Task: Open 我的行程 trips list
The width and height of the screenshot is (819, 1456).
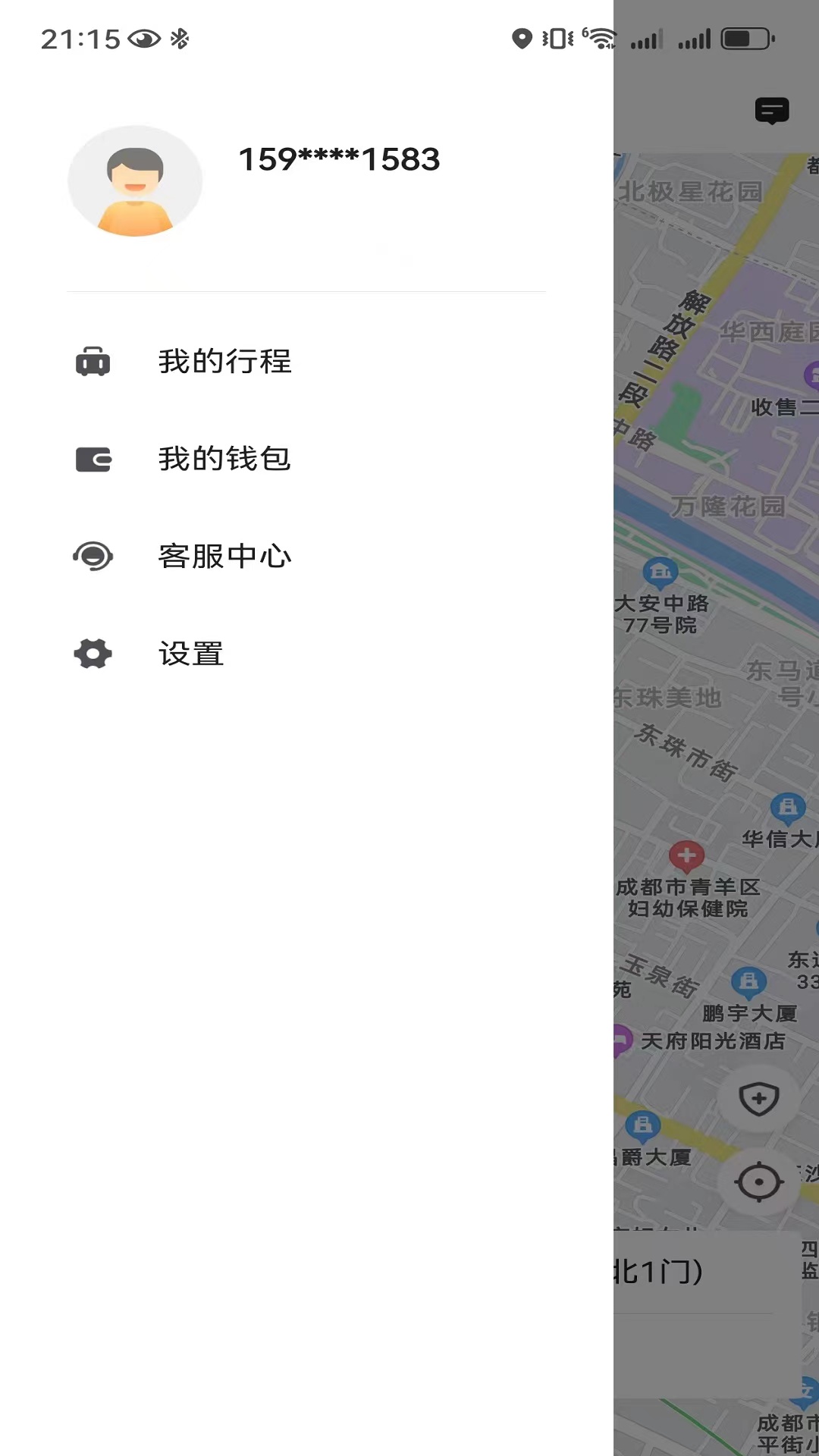Action: tap(224, 362)
